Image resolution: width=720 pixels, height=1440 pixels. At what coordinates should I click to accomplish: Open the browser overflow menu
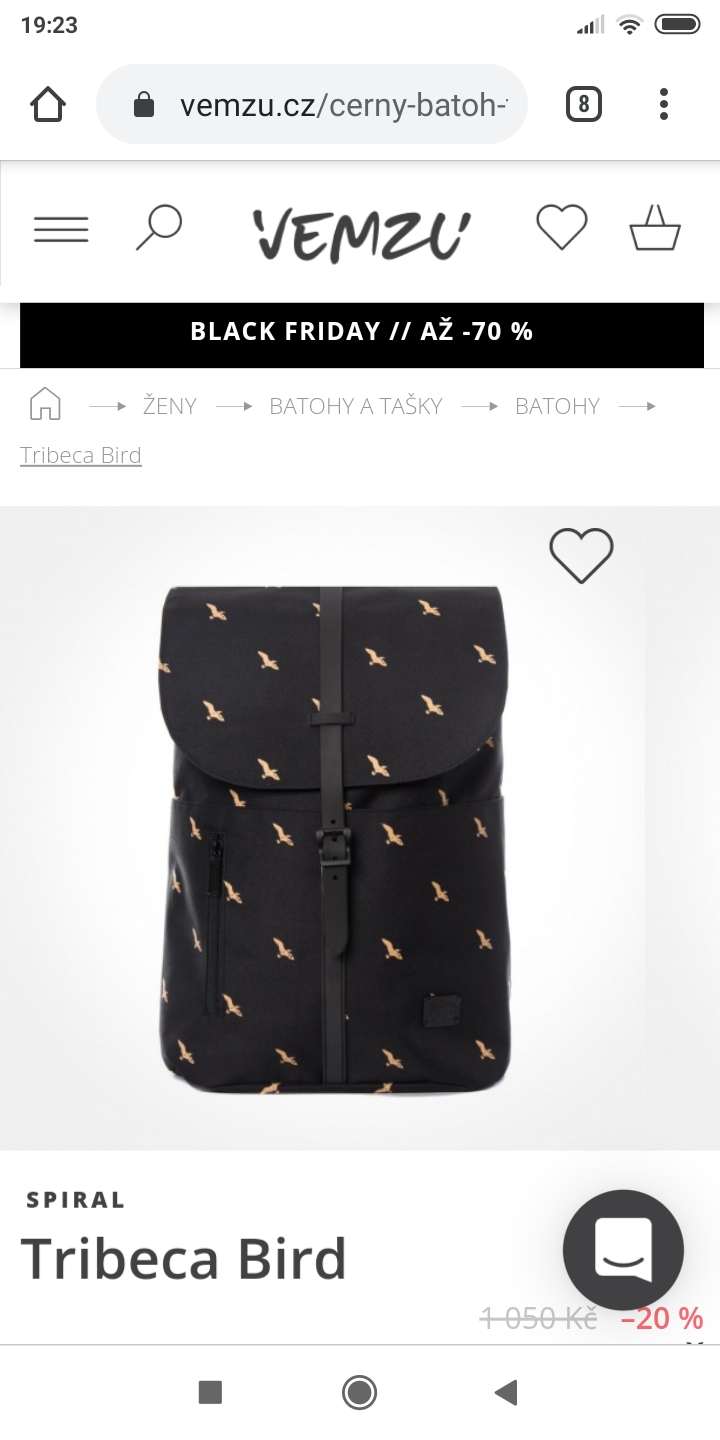663,104
